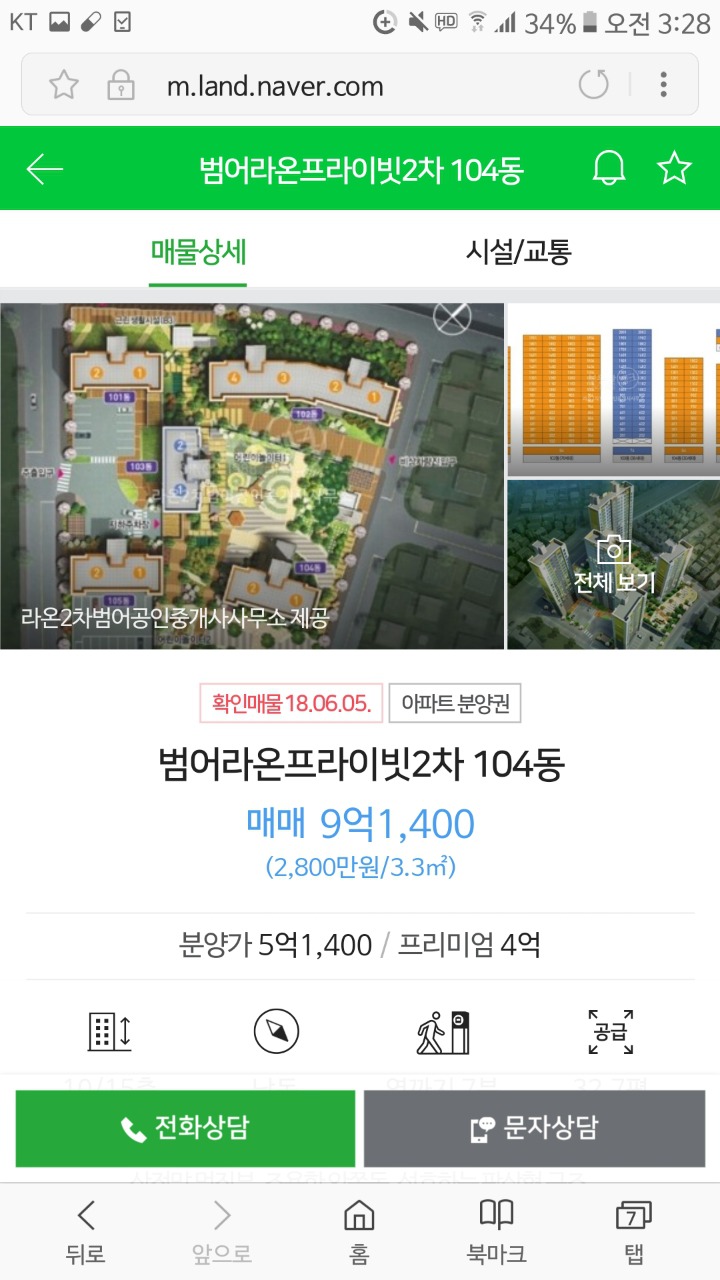Switch to the 시설/교통 tab
The image size is (720, 1280).
518,251
